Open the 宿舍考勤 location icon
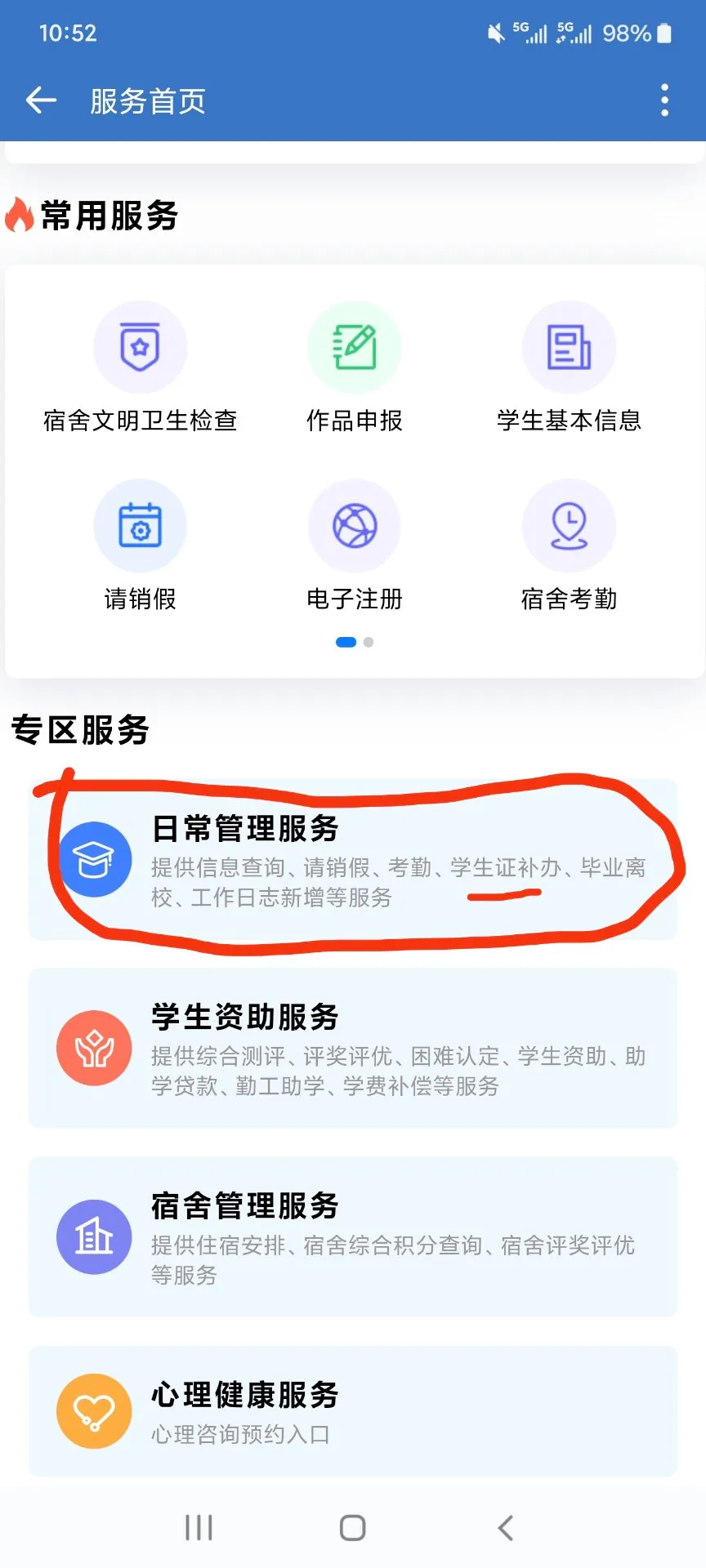Image resolution: width=706 pixels, height=1568 pixels. coord(570,526)
